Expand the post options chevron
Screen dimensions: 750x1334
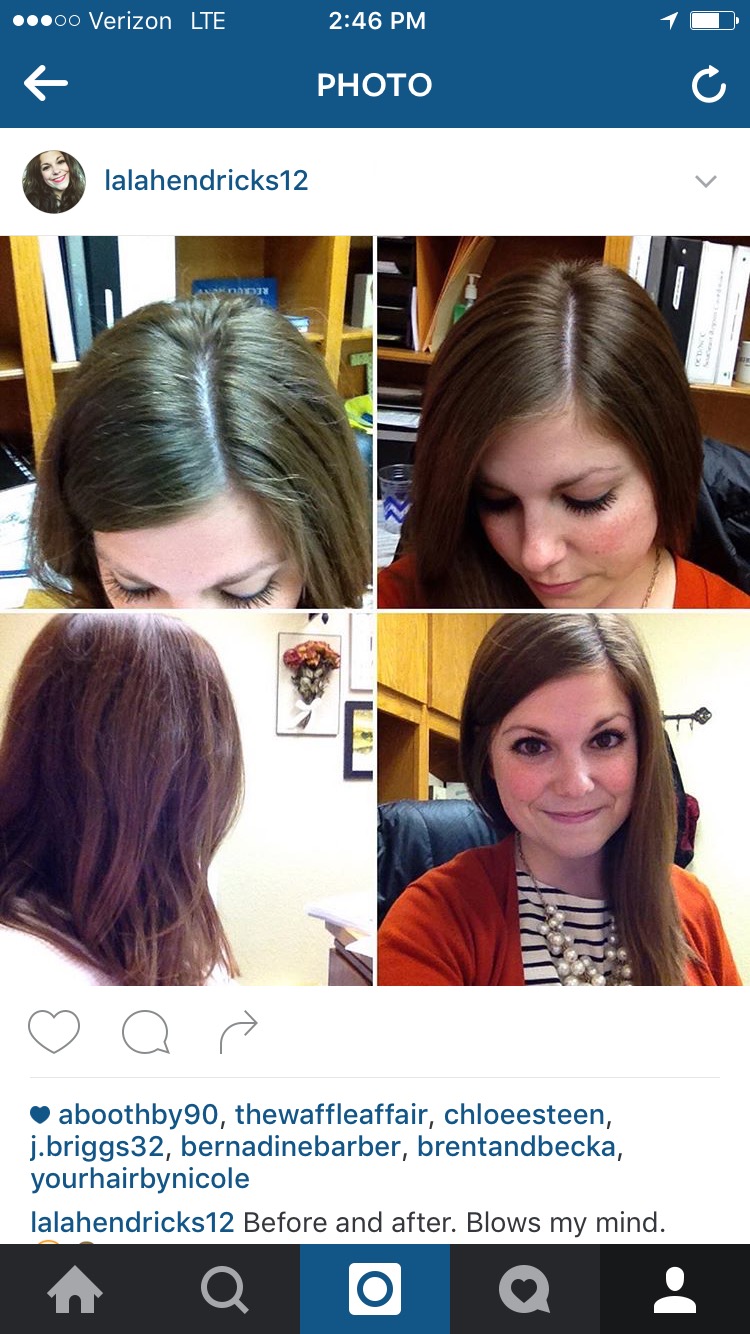(706, 181)
